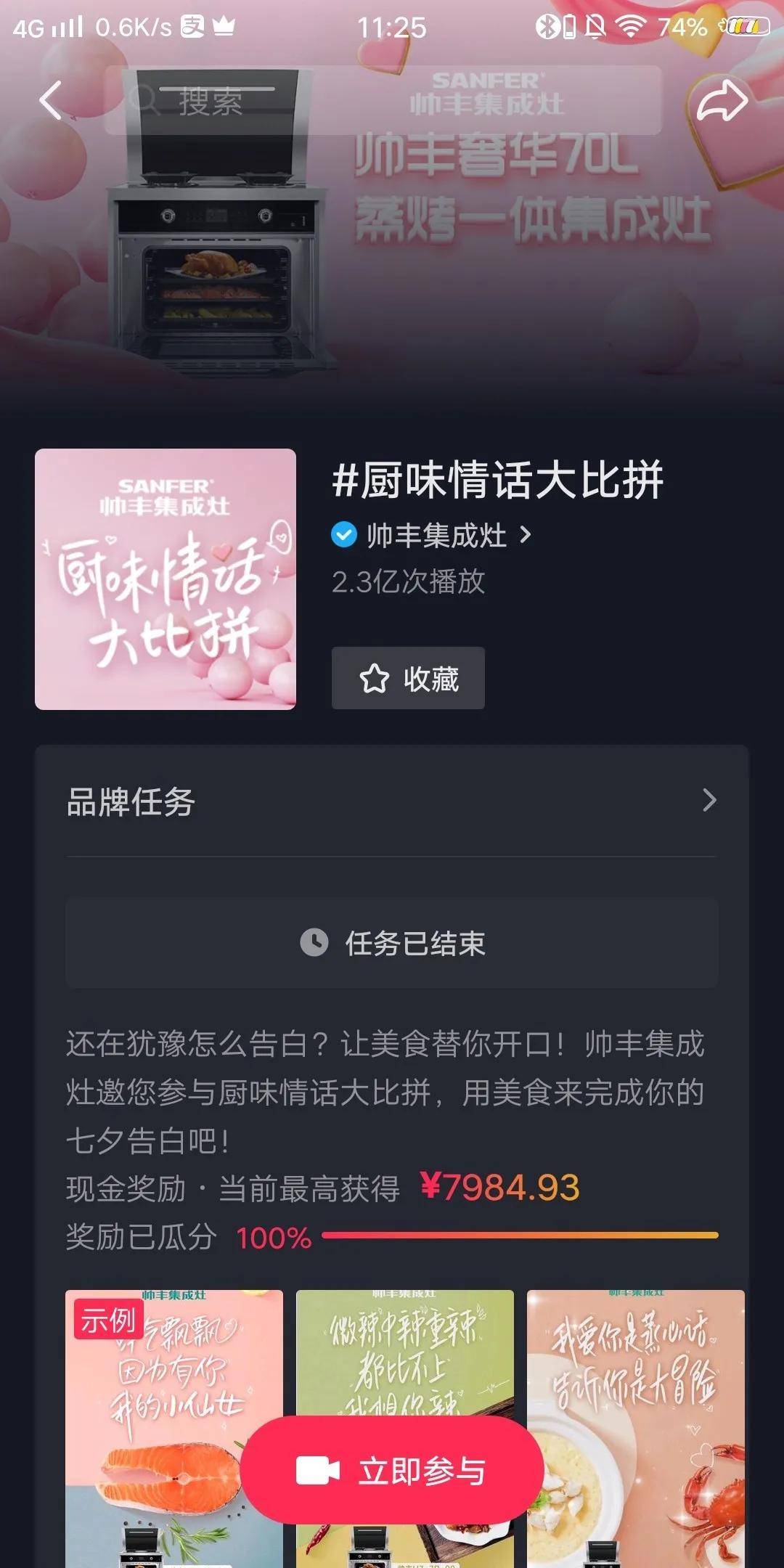This screenshot has width=784, height=1568.
Task: Open the 搜索 search box
Action: tap(383, 101)
